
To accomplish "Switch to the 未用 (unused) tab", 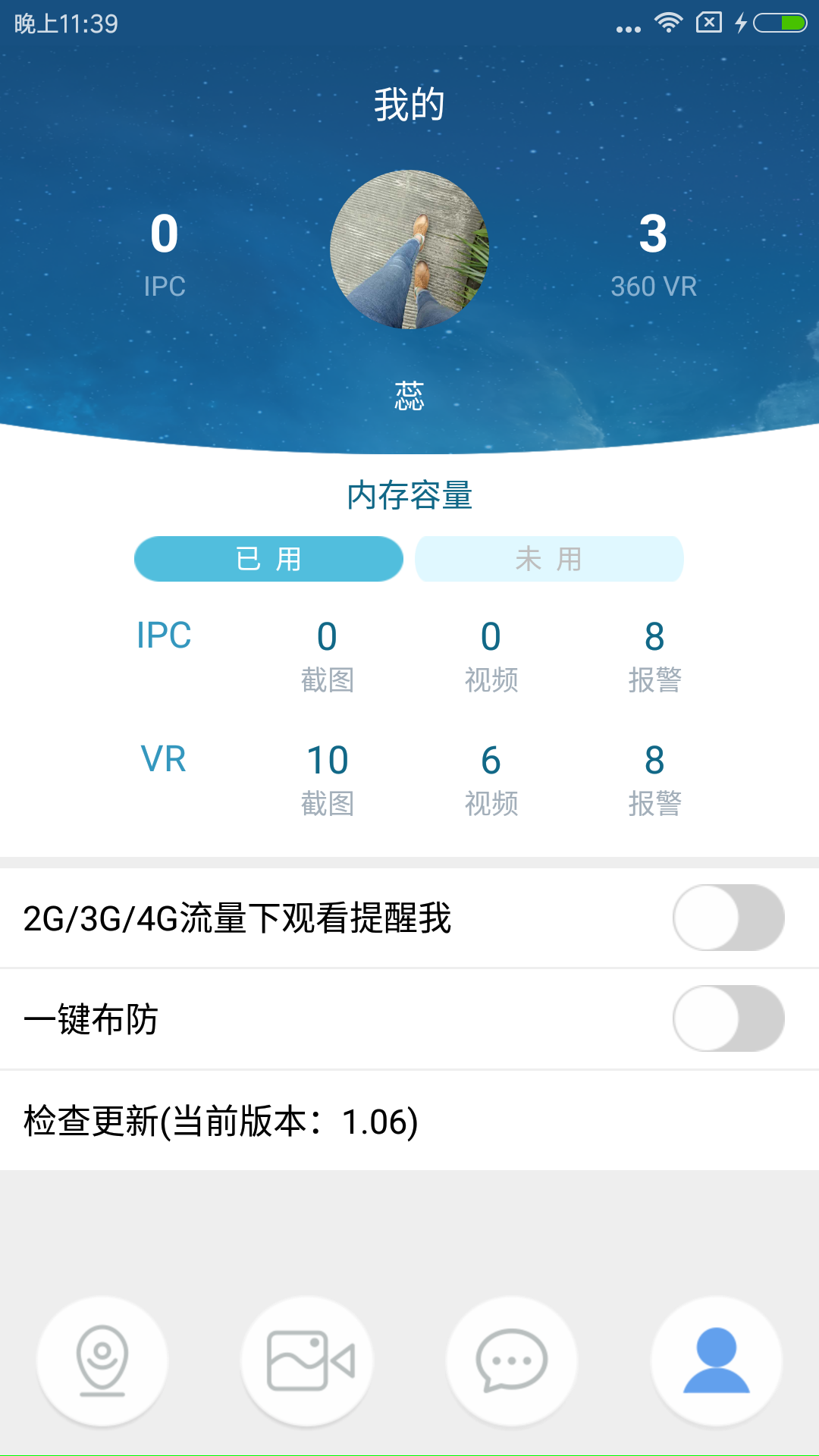I will (549, 559).
